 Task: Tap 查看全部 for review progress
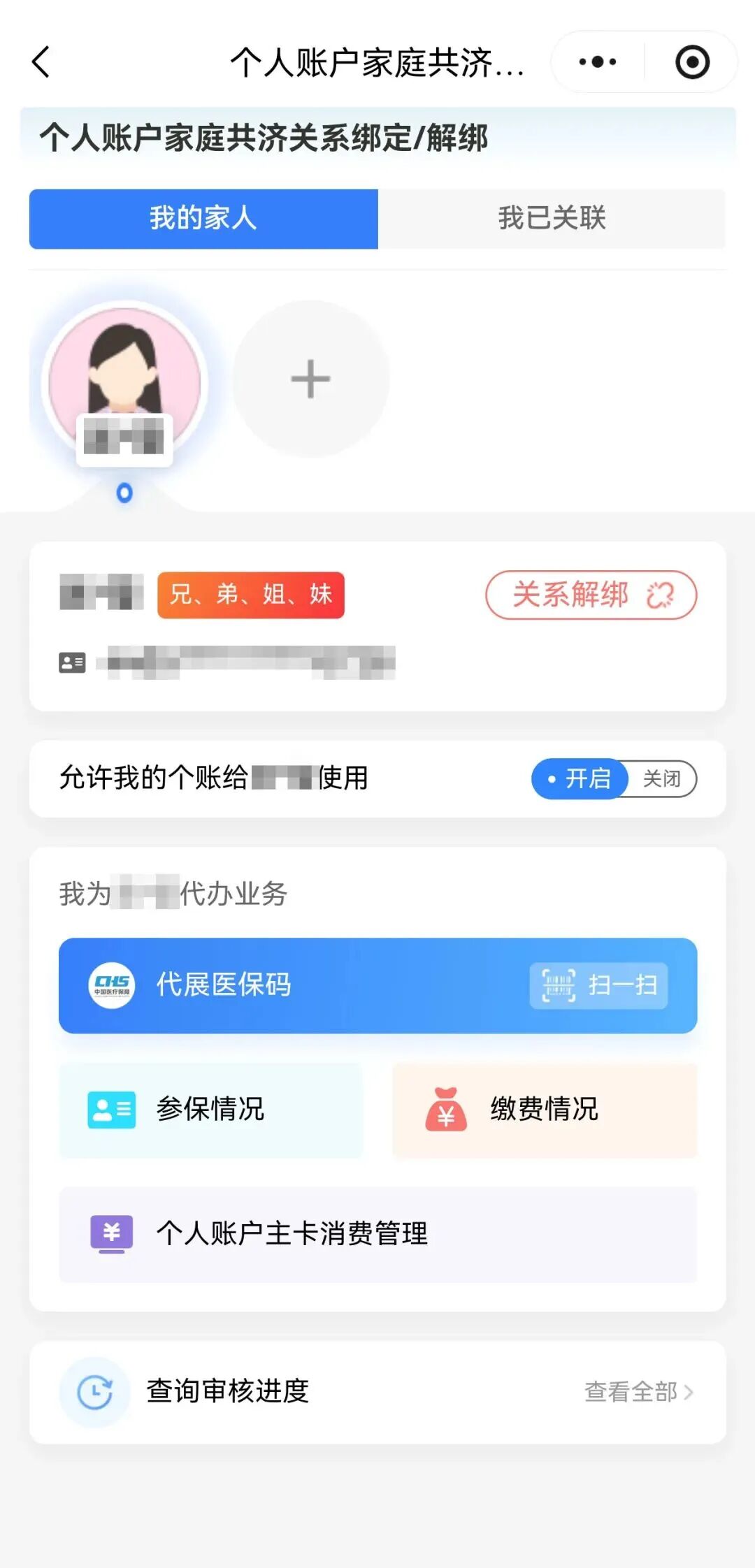coord(638,1392)
